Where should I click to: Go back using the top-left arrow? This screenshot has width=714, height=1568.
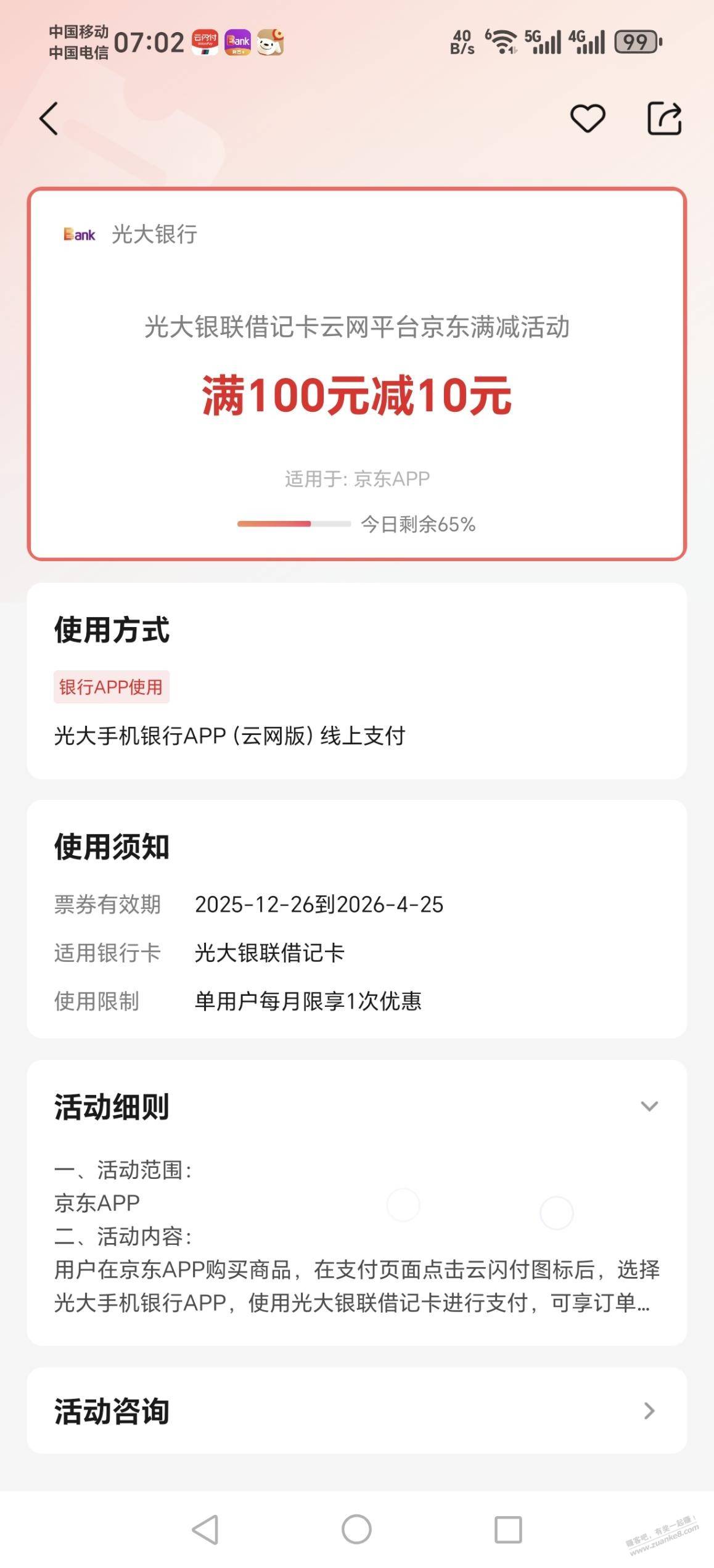click(49, 118)
